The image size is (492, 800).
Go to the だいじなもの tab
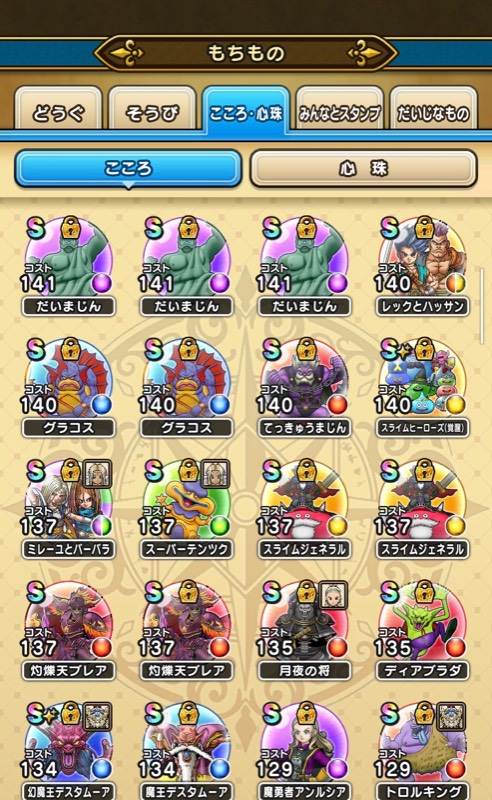pyautogui.click(x=433, y=109)
